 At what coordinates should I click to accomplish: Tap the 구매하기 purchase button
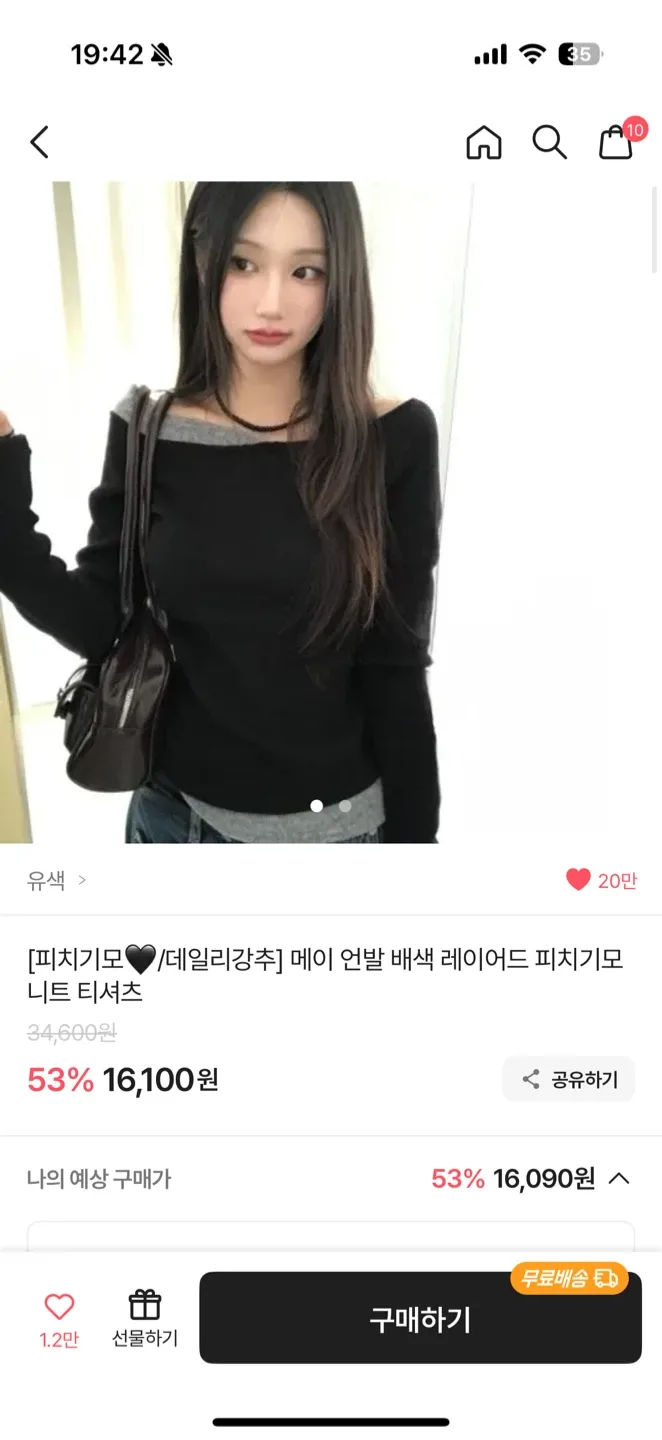pos(420,1318)
